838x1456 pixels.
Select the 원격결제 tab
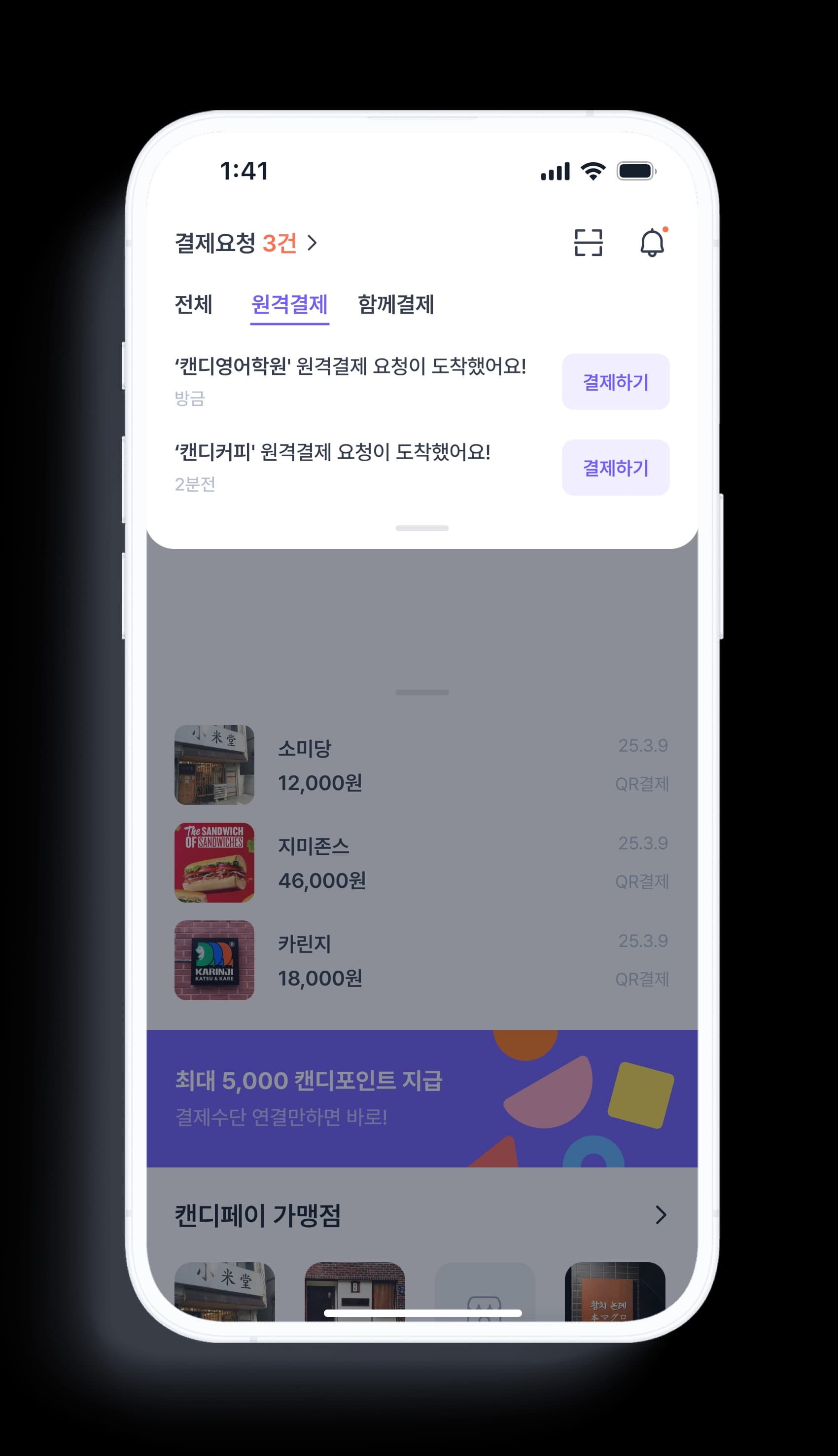pos(289,304)
